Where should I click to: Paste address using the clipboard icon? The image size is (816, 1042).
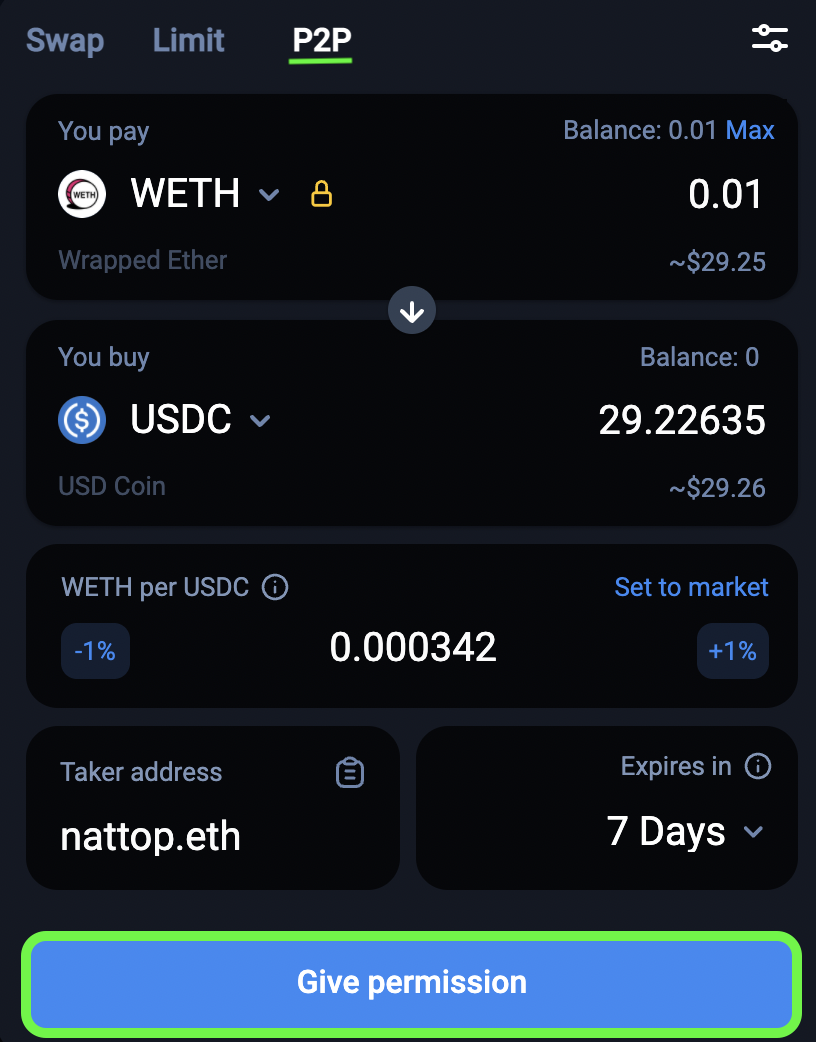click(x=350, y=773)
